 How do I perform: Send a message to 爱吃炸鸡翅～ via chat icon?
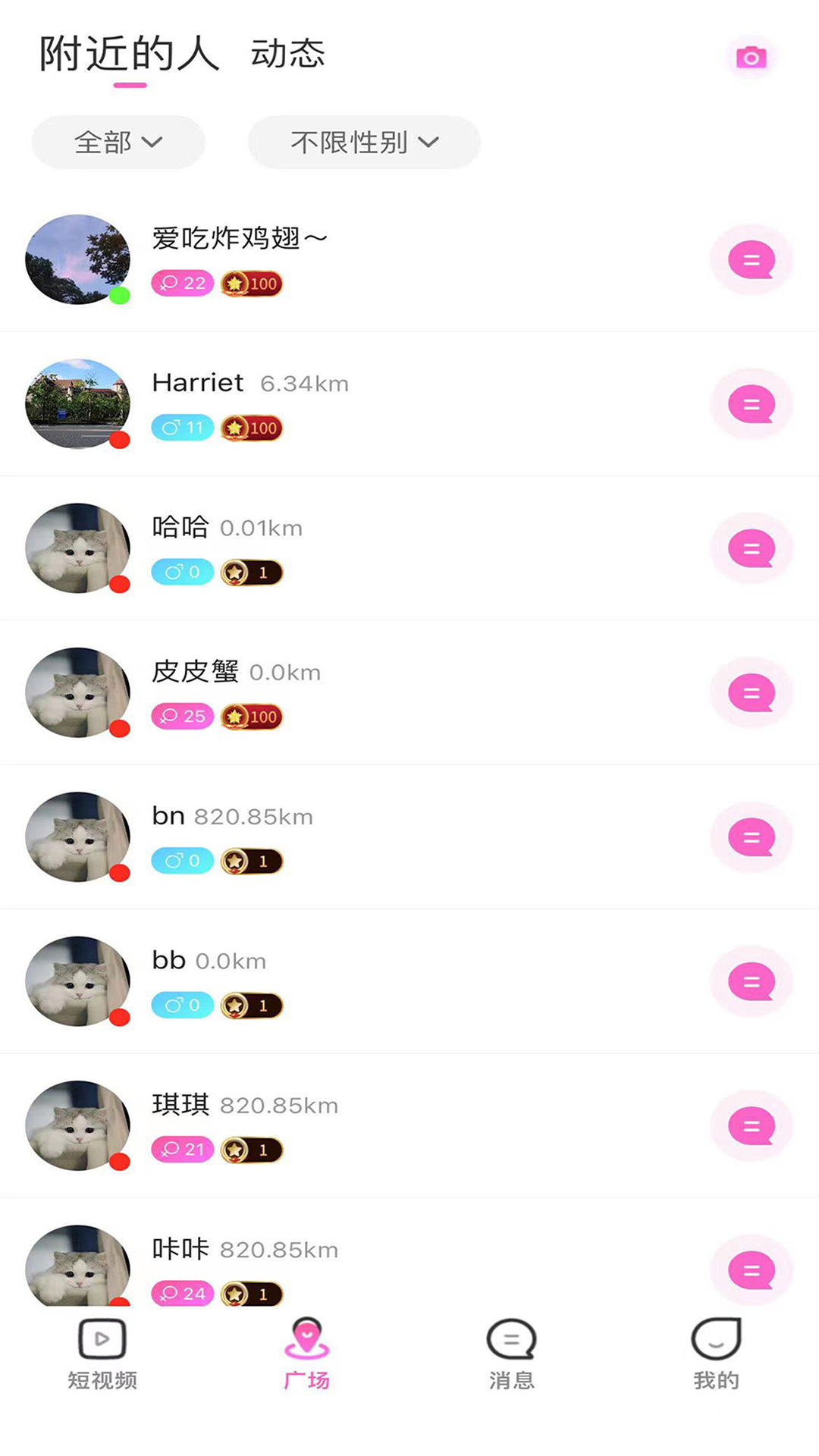pyautogui.click(x=751, y=259)
